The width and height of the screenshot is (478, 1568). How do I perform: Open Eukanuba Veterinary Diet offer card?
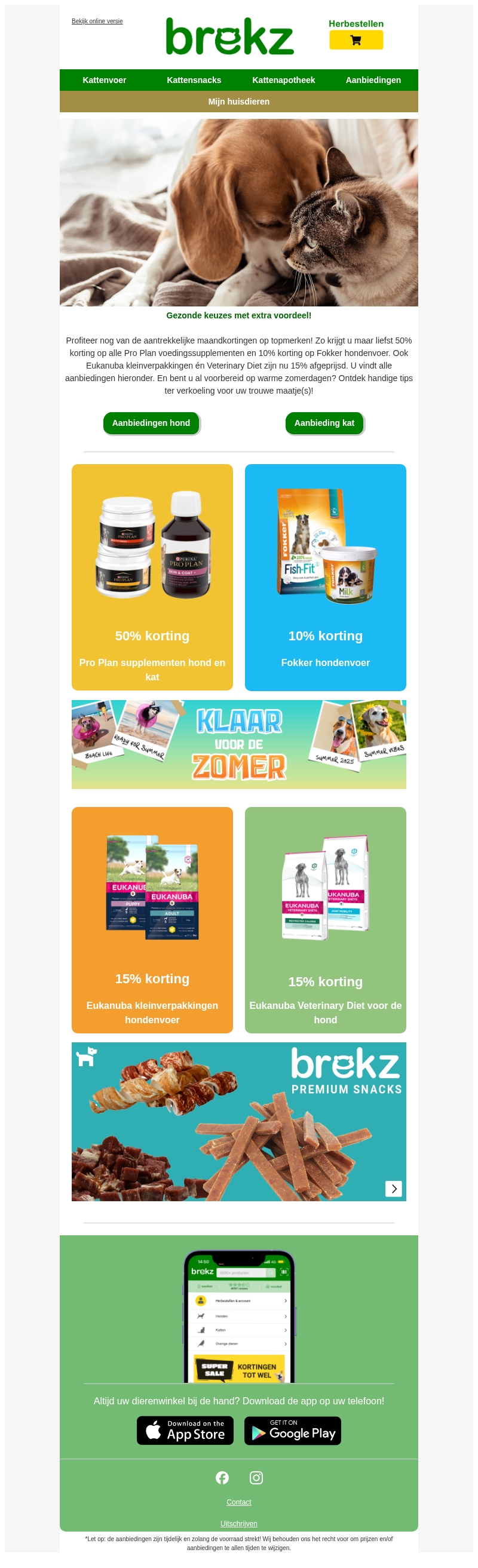tap(325, 920)
